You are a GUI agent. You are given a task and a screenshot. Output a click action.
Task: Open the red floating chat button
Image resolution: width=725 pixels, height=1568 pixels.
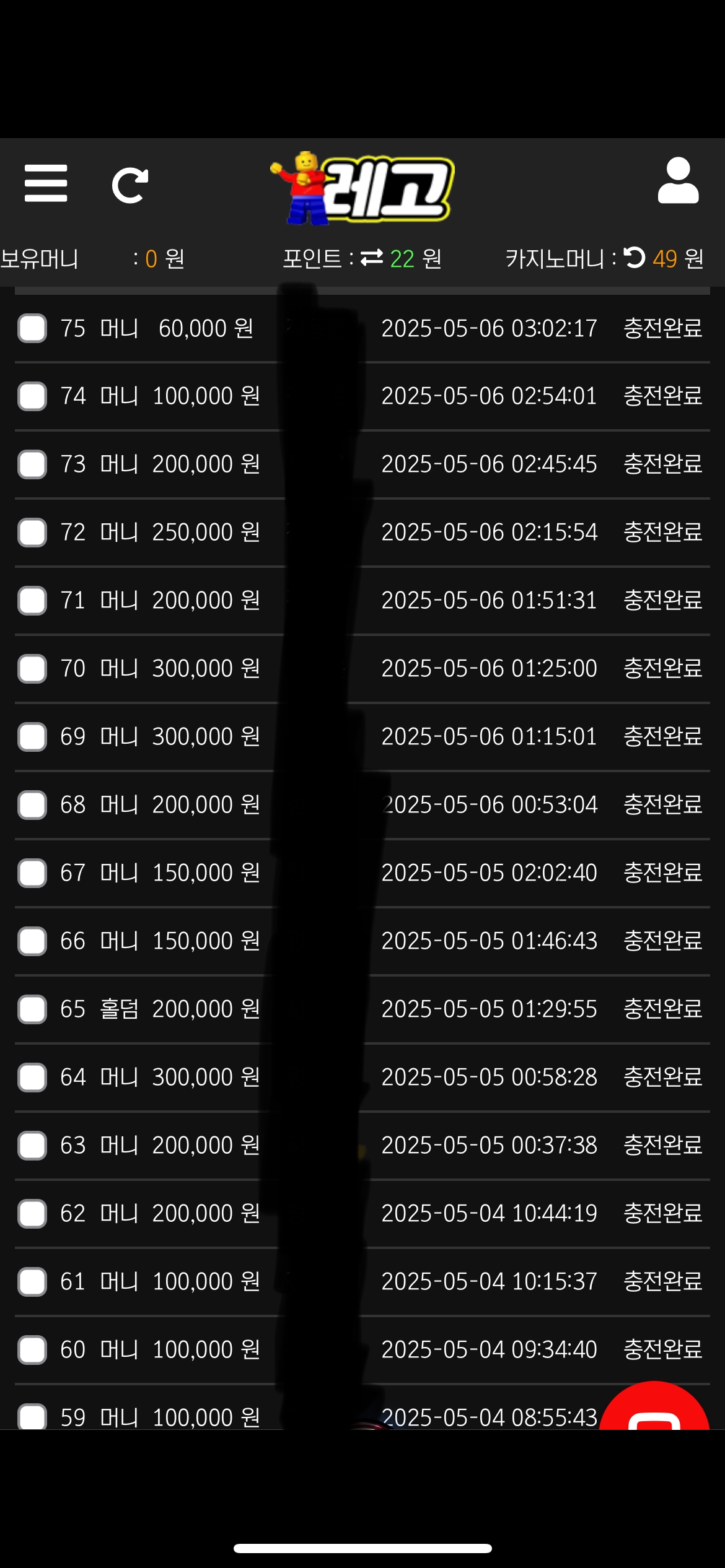click(x=654, y=1406)
